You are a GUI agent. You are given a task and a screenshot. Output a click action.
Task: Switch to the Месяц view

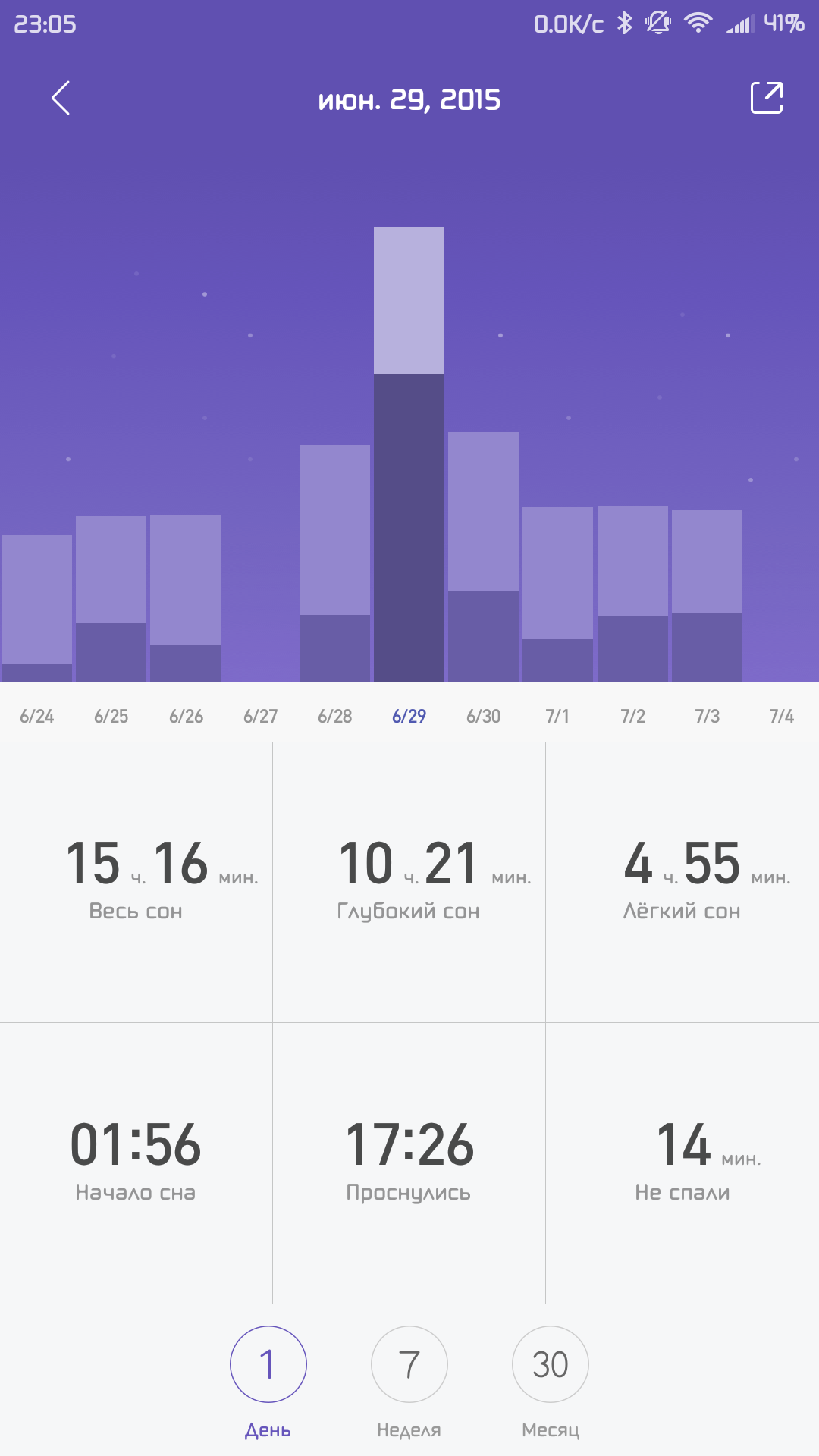(x=551, y=1364)
